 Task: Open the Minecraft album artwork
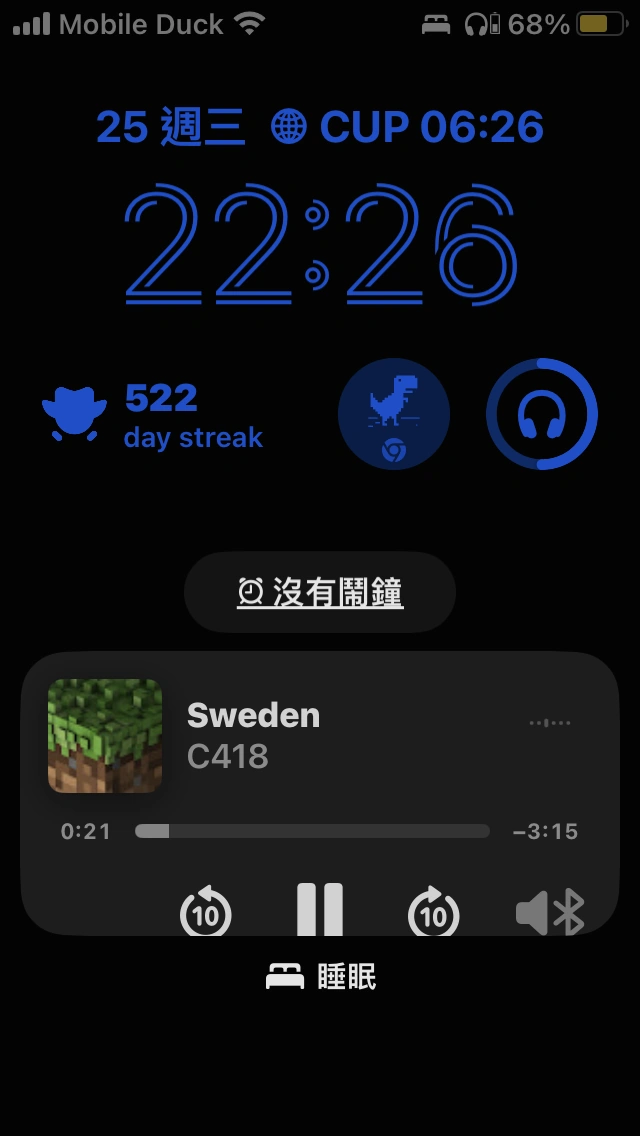[105, 736]
